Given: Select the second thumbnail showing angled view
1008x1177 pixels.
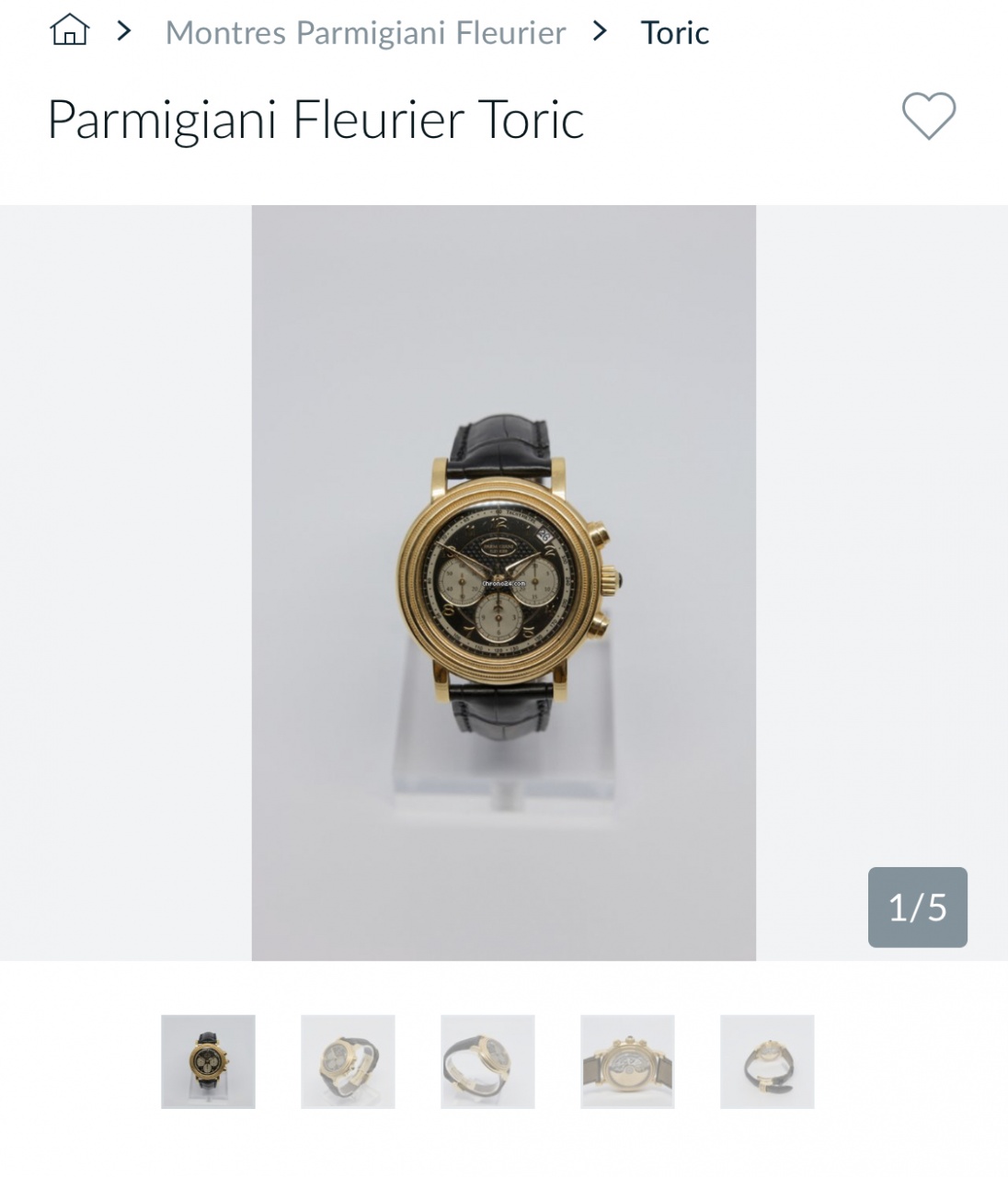Looking at the screenshot, I should pyautogui.click(x=348, y=1061).
